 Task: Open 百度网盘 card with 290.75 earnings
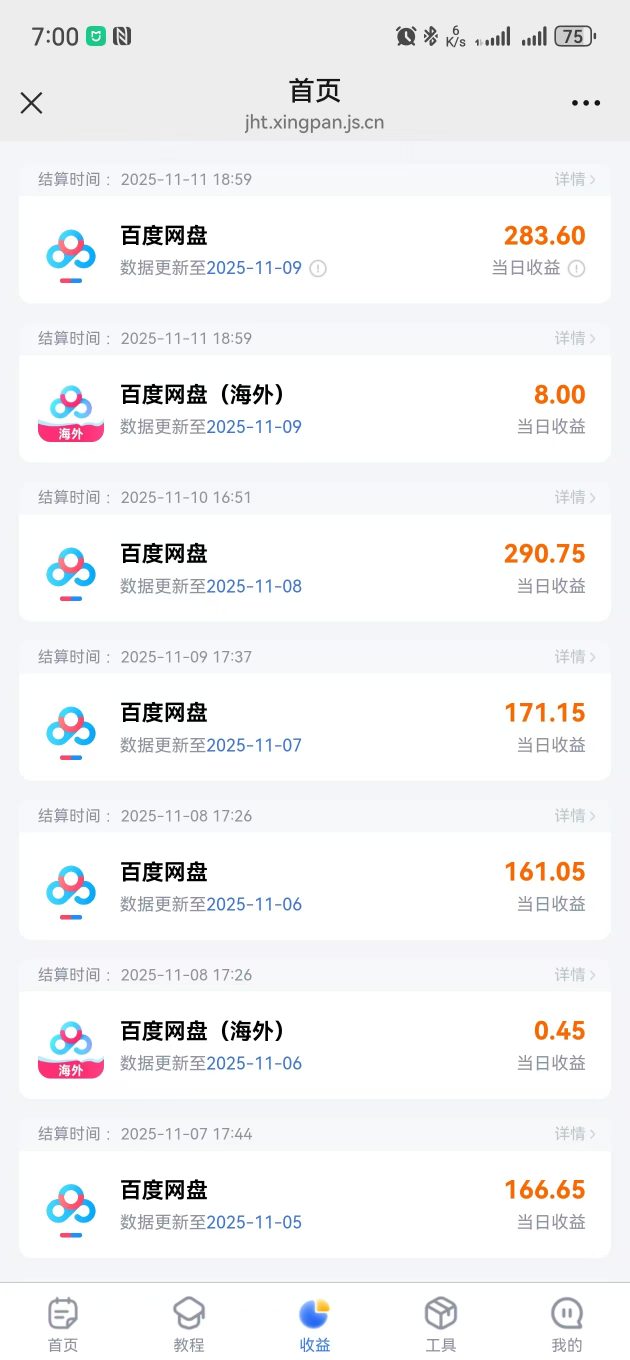click(x=314, y=567)
